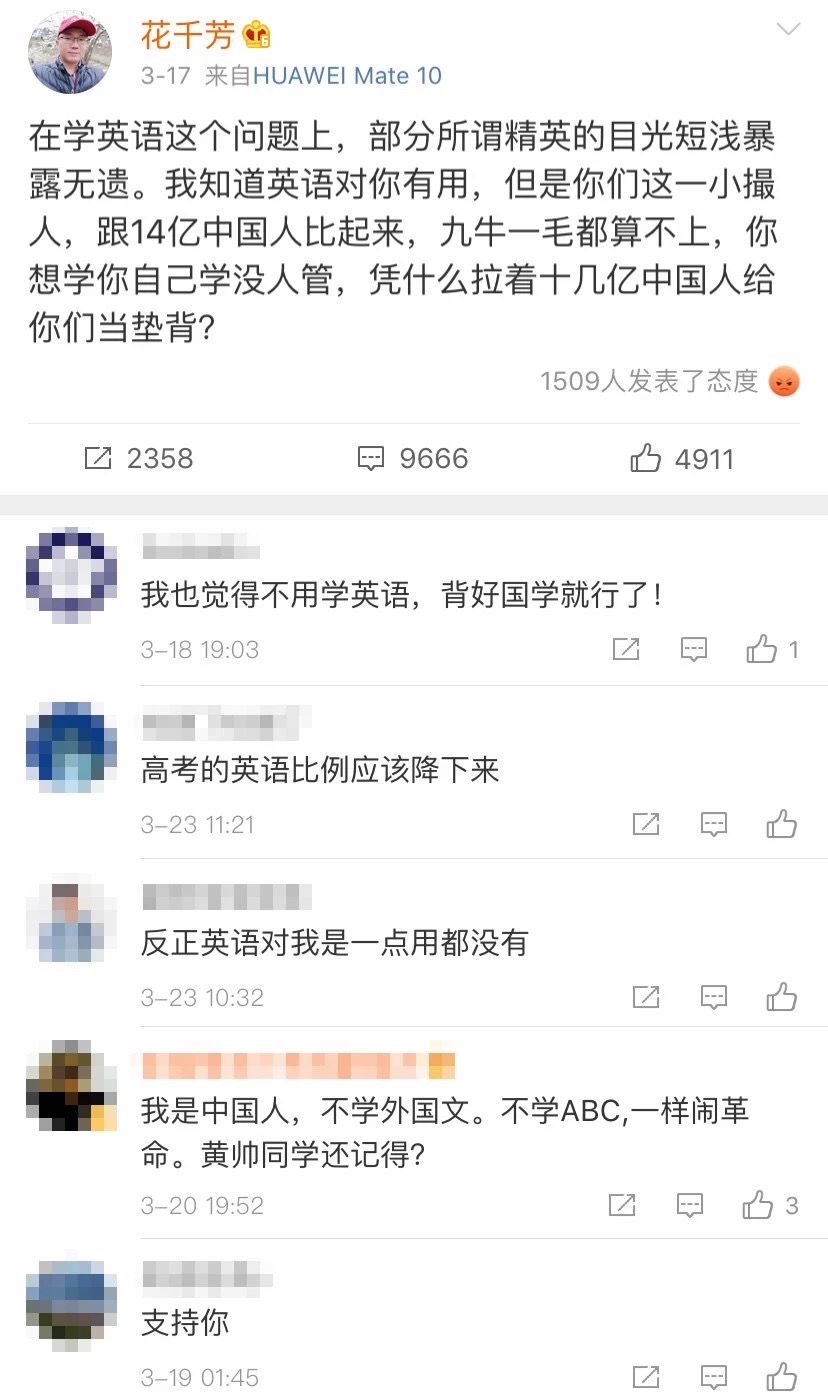Like the comment 反正英语对我是一点用都没有
This screenshot has width=828, height=1399.
click(782, 997)
